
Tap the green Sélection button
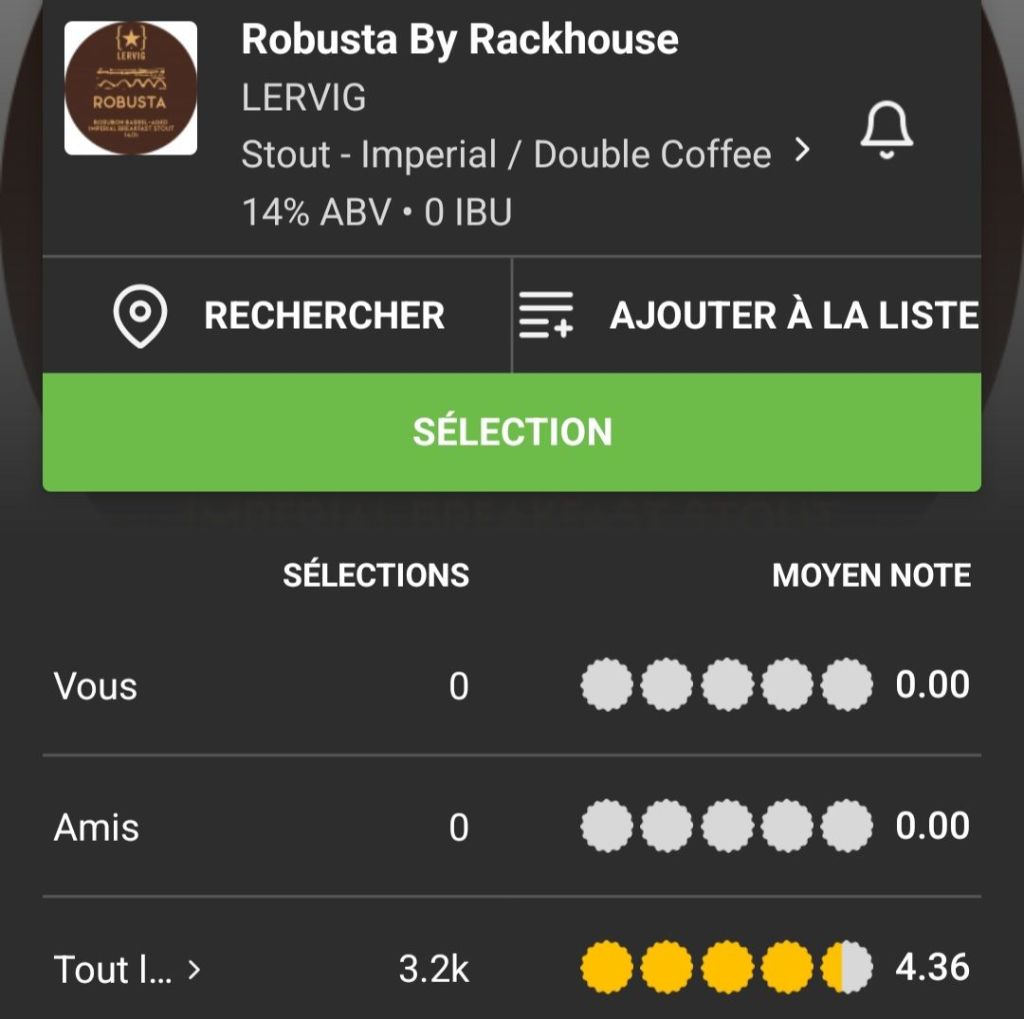click(512, 432)
